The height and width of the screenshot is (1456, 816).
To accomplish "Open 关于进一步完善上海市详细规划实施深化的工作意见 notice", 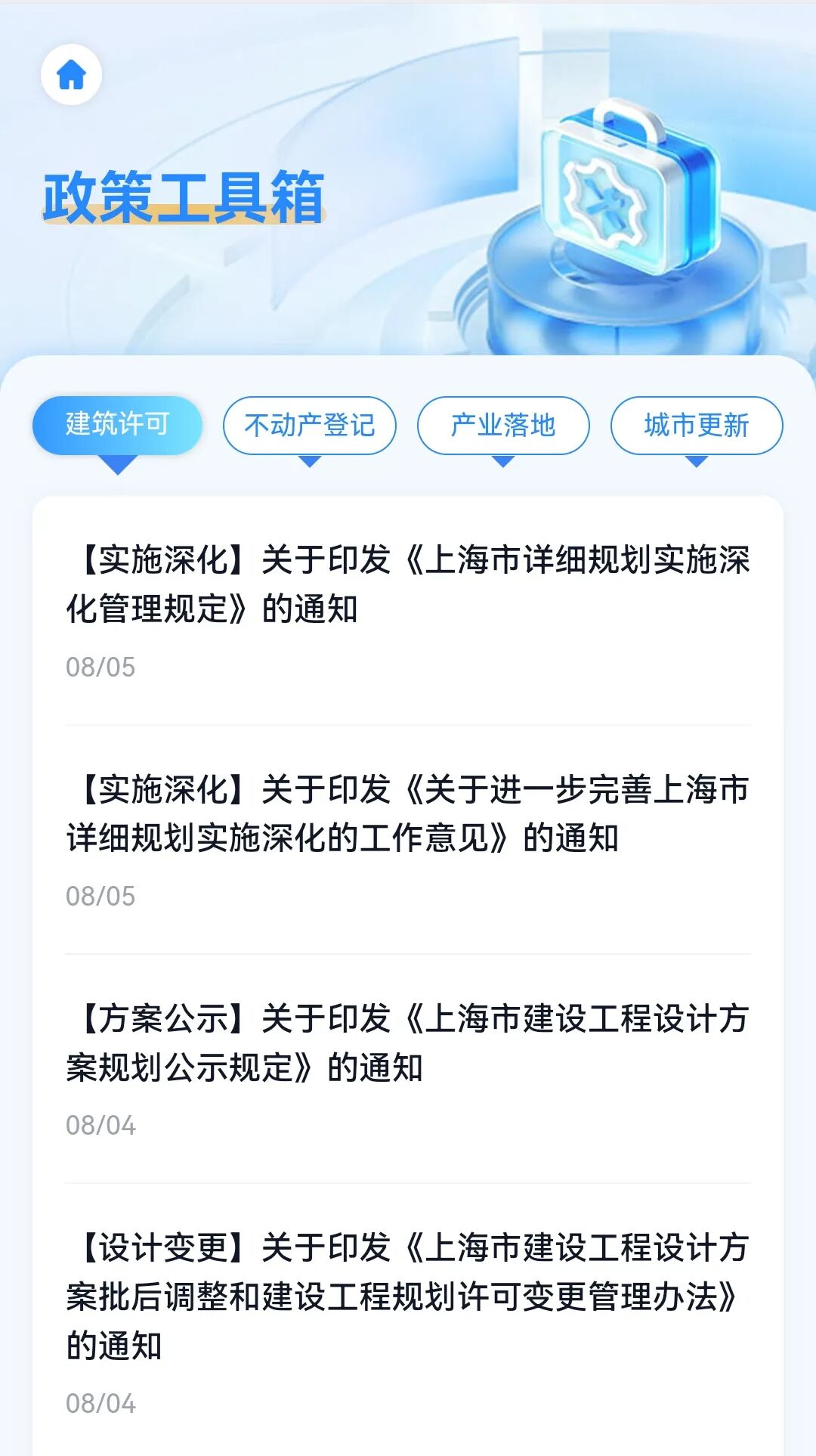I will click(x=408, y=813).
